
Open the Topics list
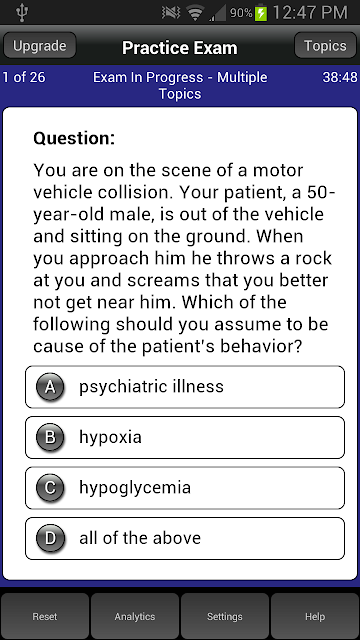325,46
